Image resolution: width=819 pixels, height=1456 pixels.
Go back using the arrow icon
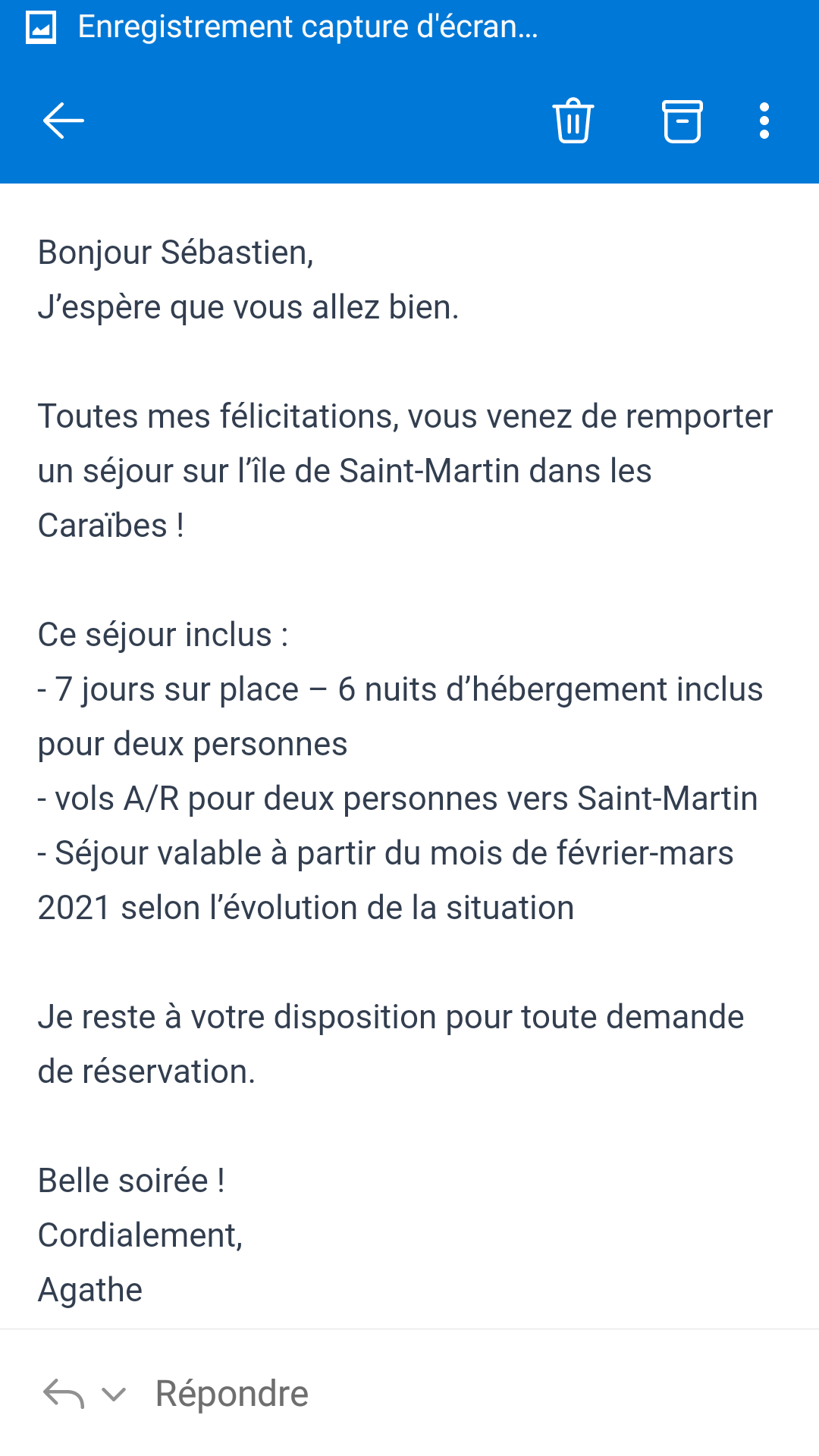[x=63, y=121]
